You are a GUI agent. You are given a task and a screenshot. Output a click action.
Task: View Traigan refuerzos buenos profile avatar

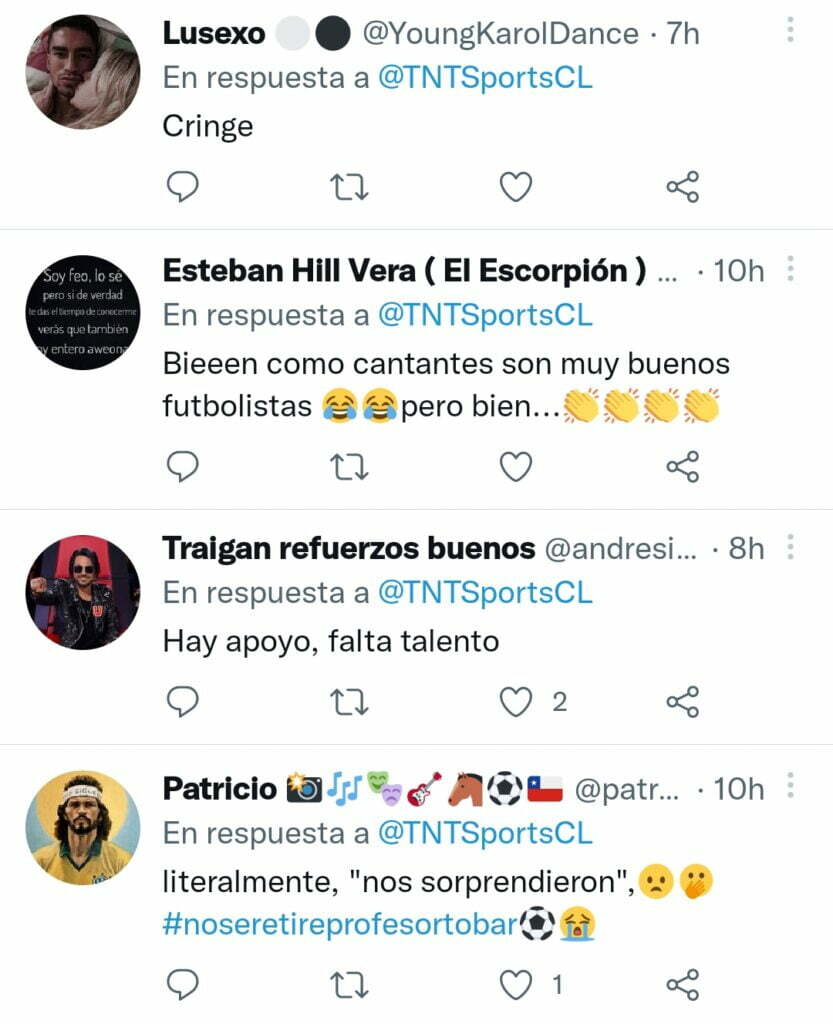pos(83,592)
